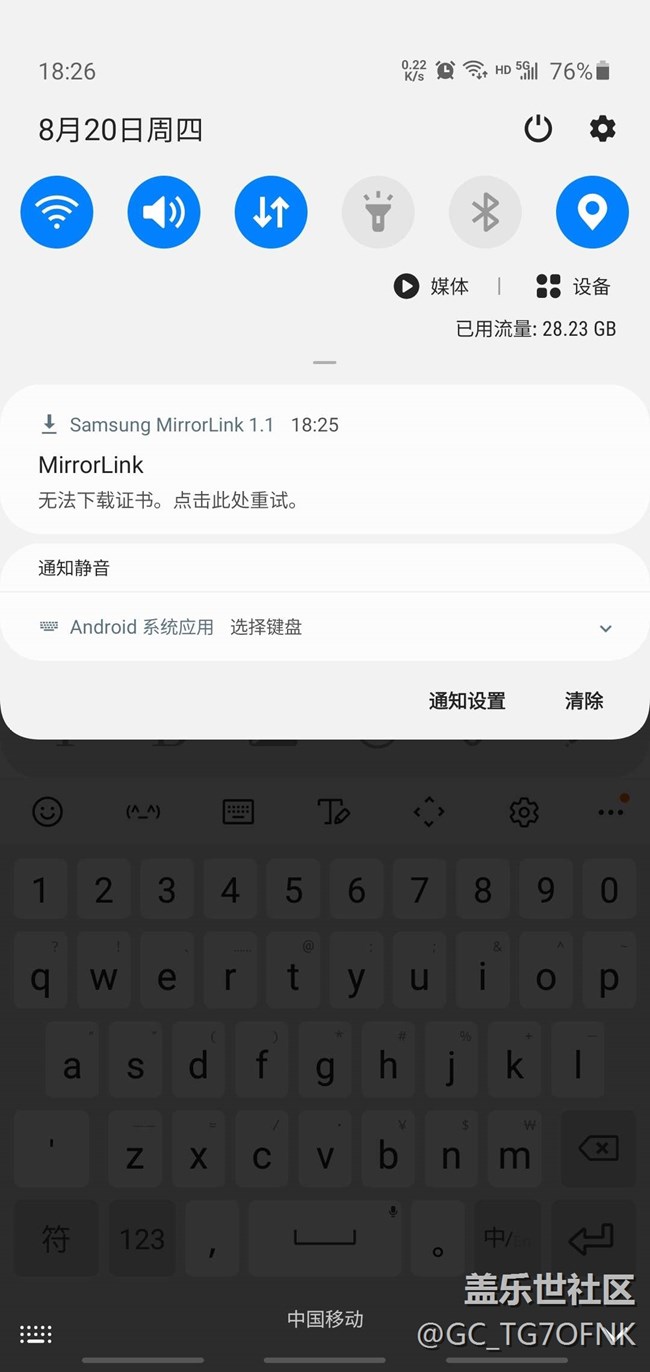Open the 媒体 media panel
Viewport: 650px width, 1372px height.
click(432, 287)
